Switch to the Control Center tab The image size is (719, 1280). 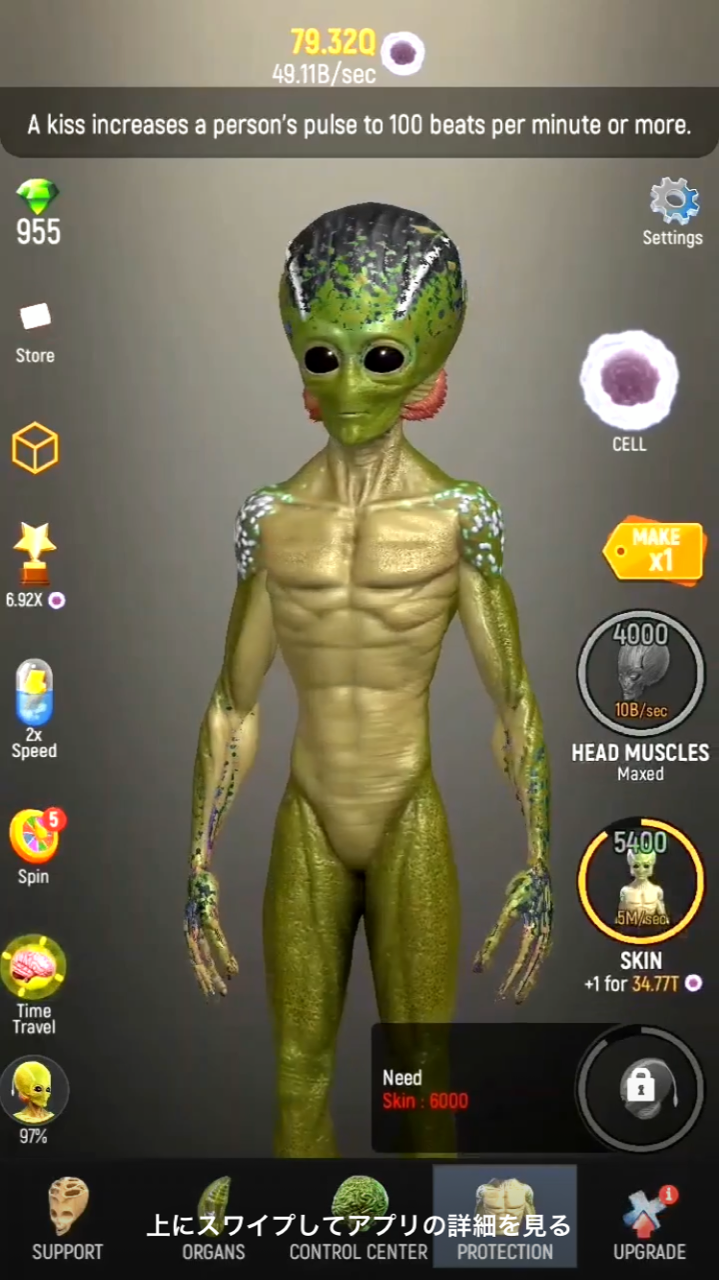coord(358,1218)
